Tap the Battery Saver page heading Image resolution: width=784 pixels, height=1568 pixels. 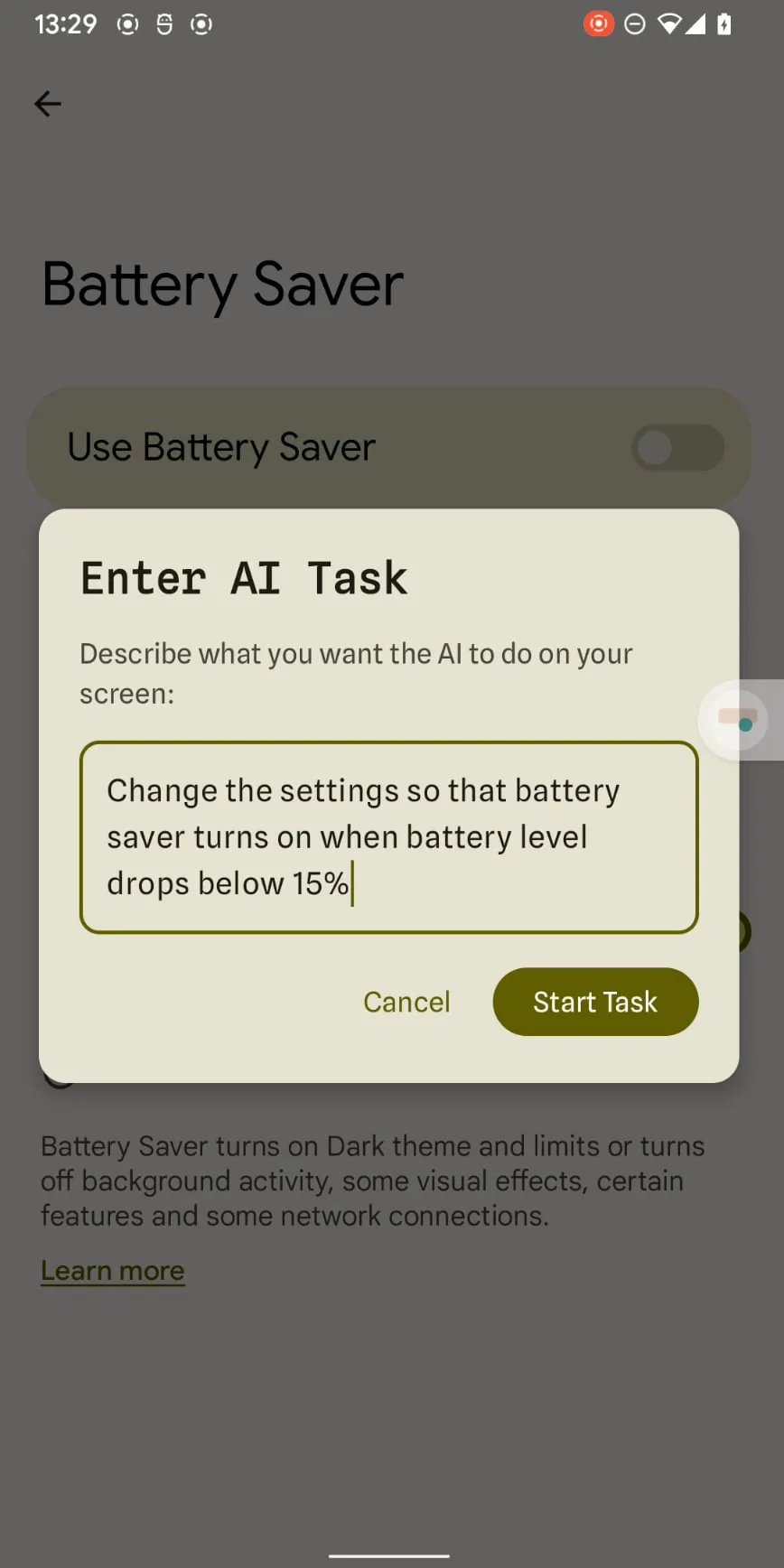click(x=221, y=285)
